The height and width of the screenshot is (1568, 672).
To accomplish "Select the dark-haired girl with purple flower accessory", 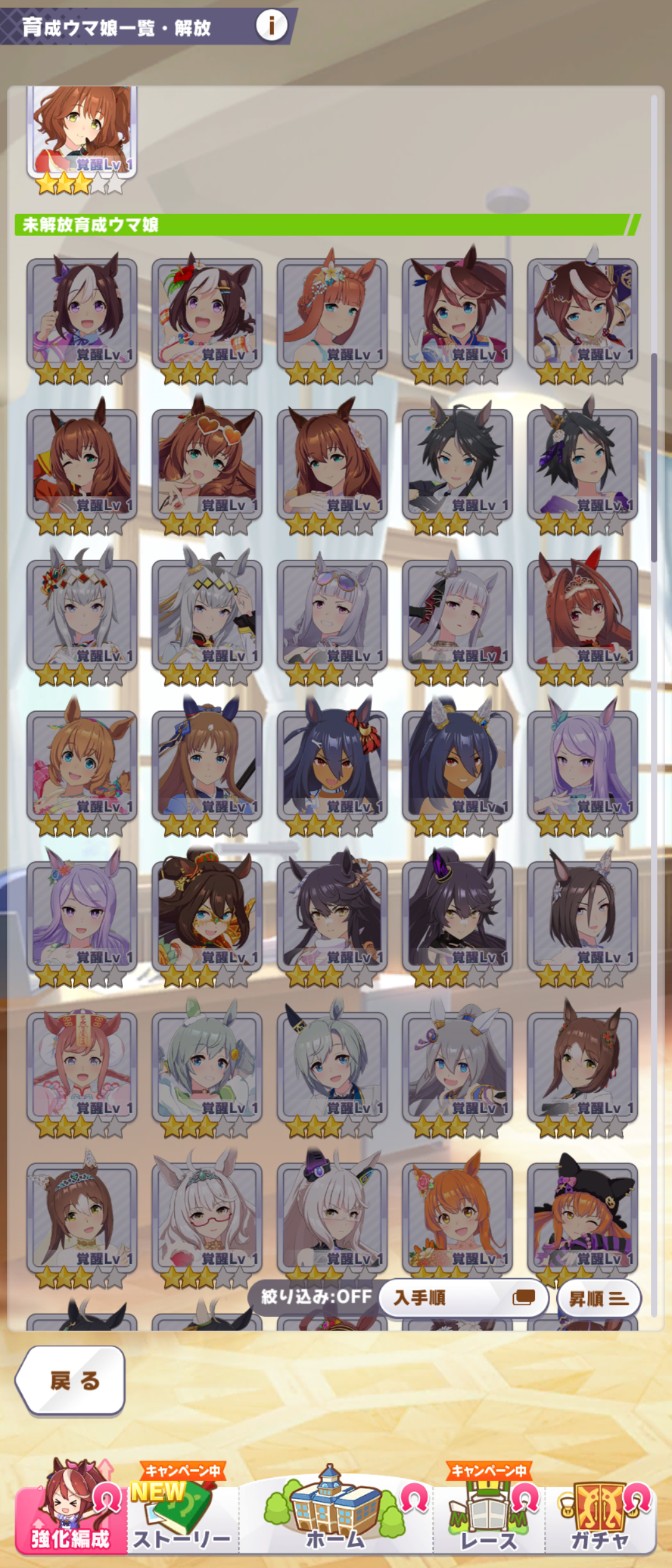I will (582, 464).
